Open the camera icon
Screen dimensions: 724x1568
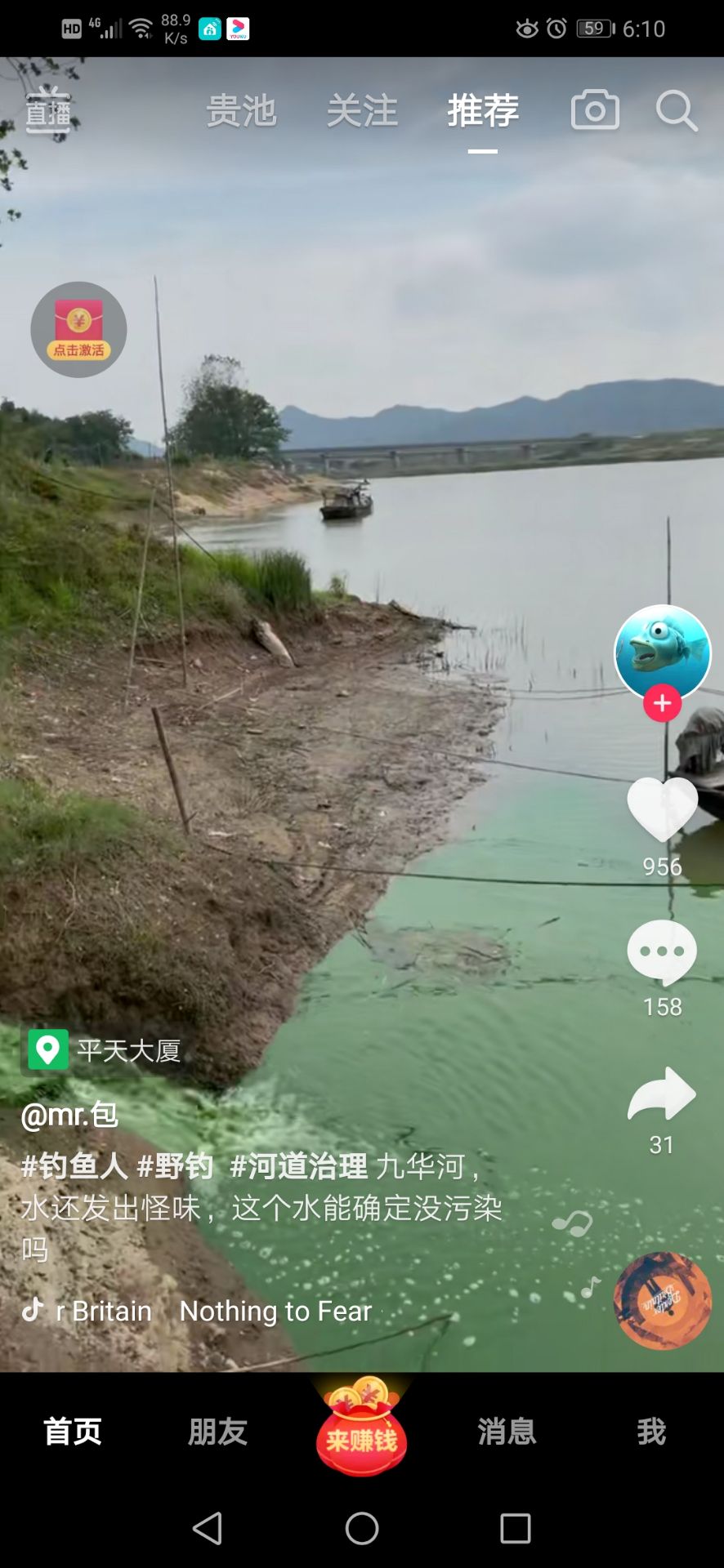point(595,110)
